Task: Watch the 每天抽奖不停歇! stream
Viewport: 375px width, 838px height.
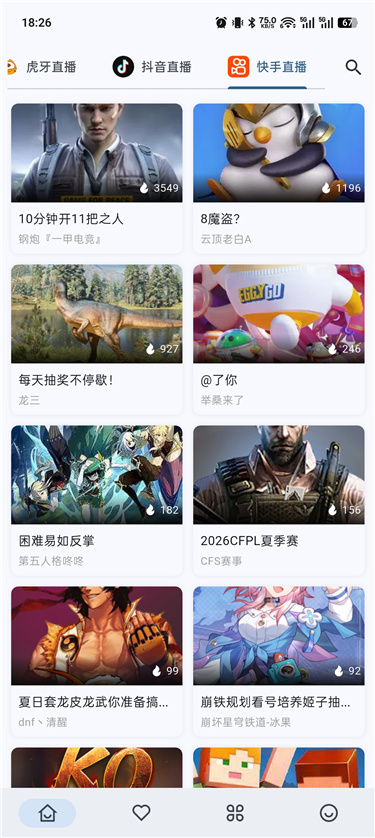Action: point(97,339)
